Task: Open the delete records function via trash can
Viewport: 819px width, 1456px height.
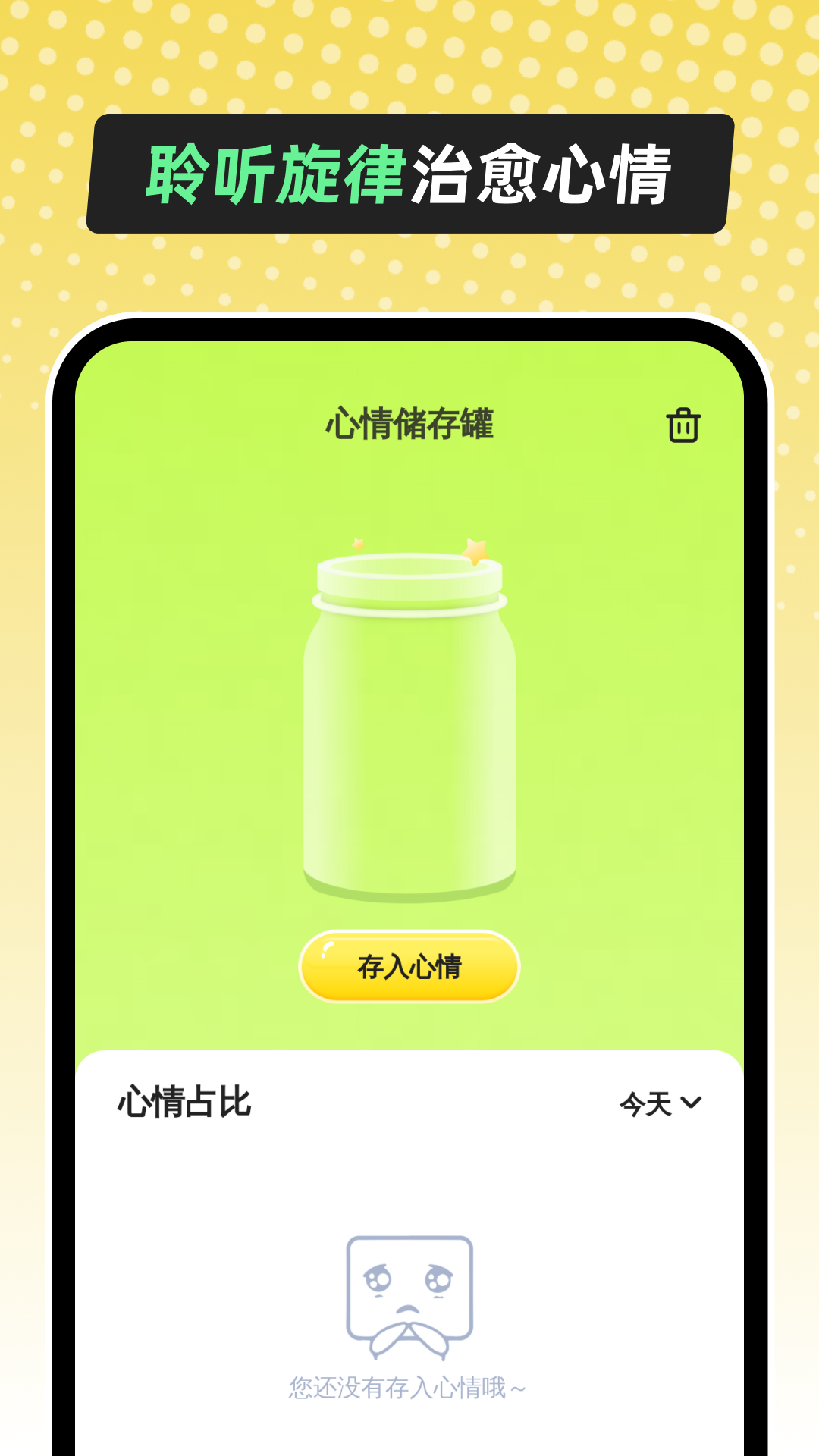Action: 685,426
